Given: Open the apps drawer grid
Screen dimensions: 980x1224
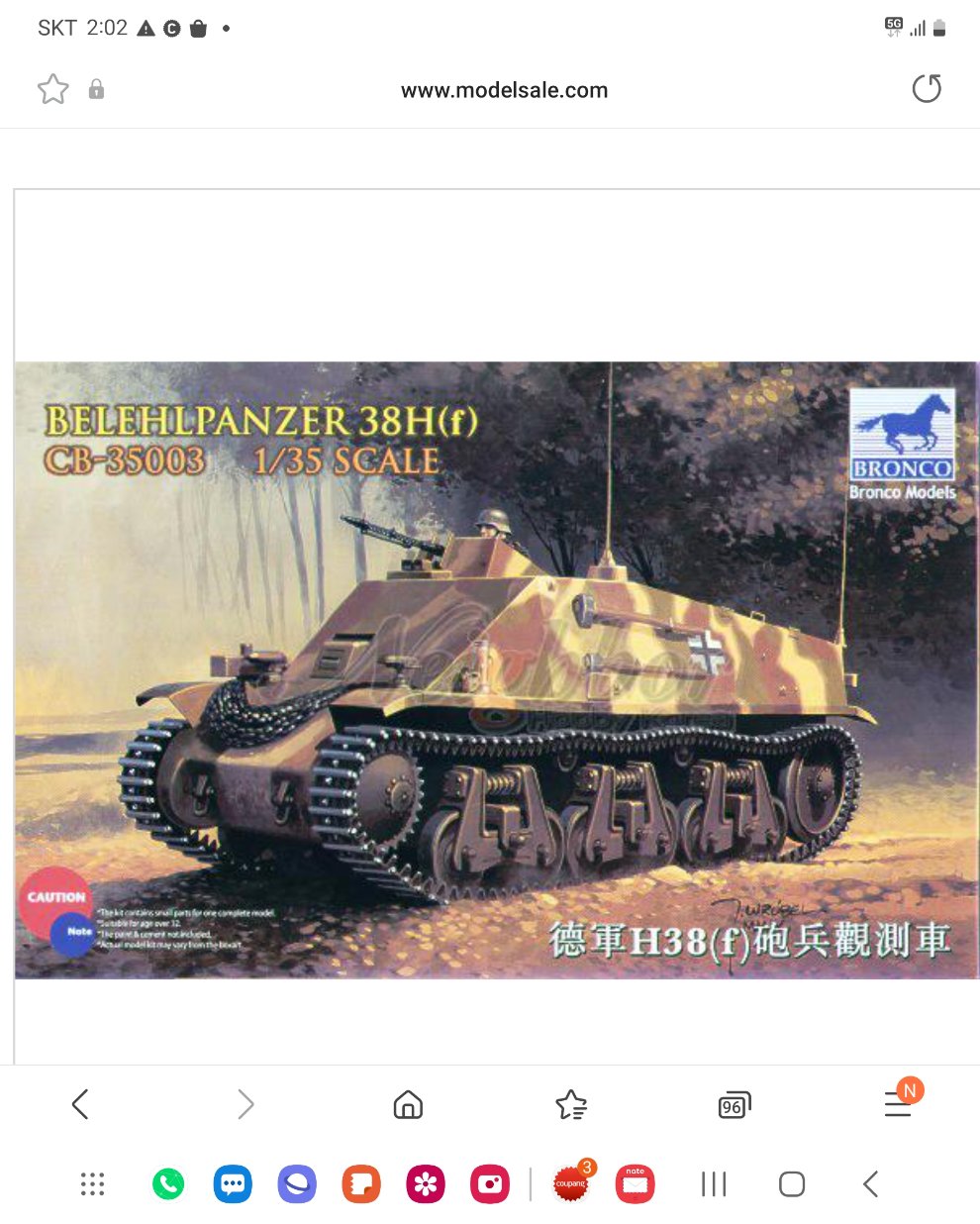Looking at the screenshot, I should pyautogui.click(x=92, y=1184).
